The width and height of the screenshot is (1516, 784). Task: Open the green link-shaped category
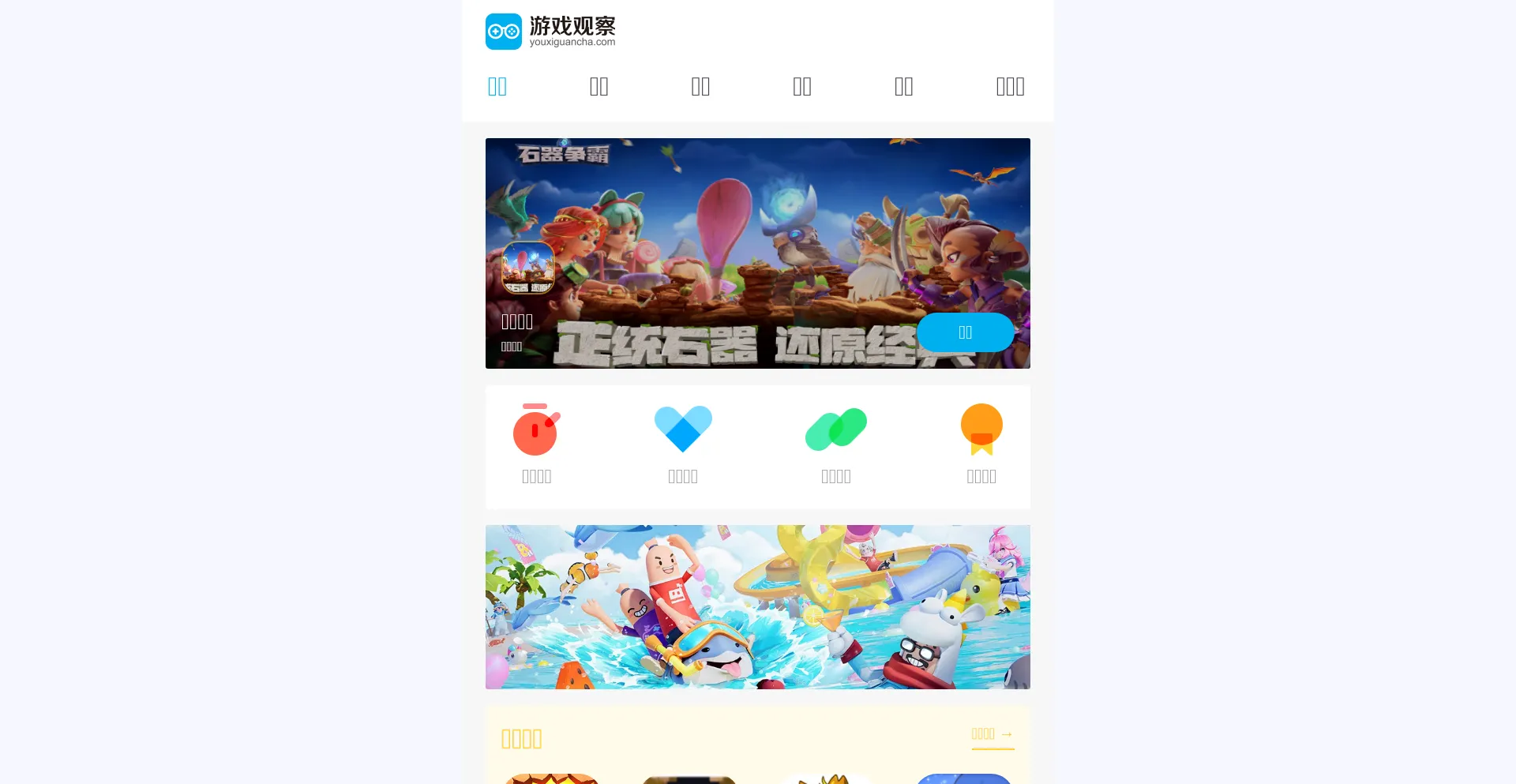tap(835, 444)
